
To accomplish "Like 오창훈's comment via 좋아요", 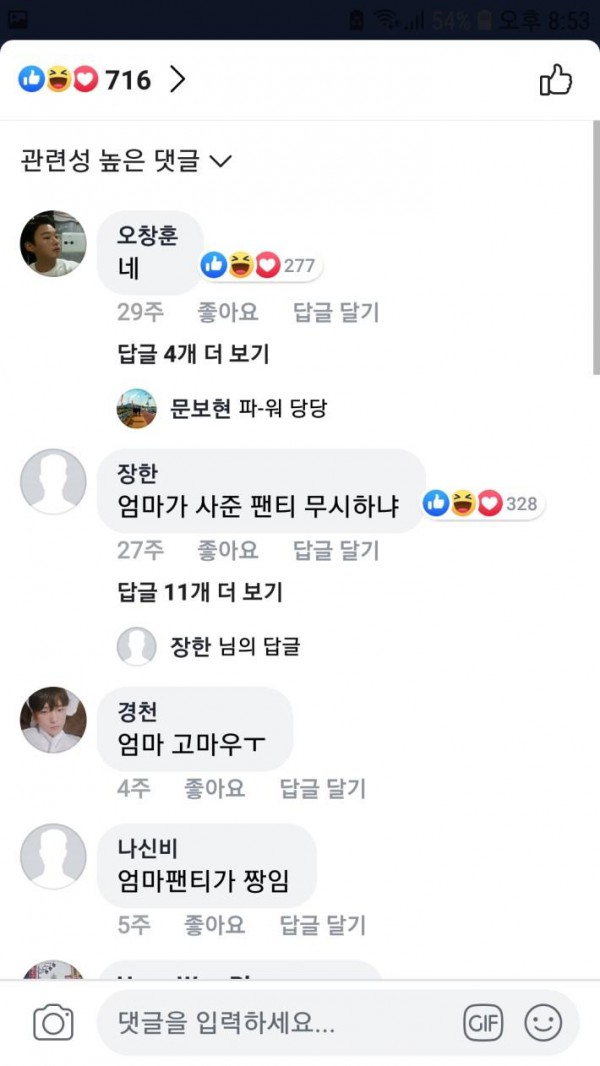I will pyautogui.click(x=228, y=312).
